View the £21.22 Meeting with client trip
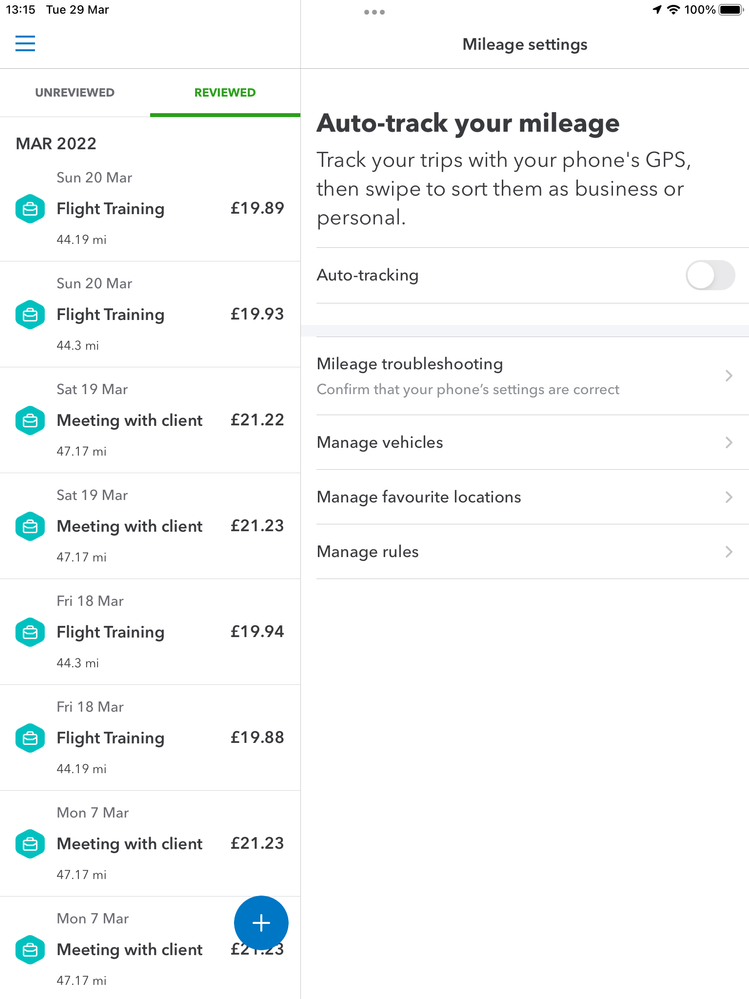The width and height of the screenshot is (749, 999). pyautogui.click(x=150, y=421)
